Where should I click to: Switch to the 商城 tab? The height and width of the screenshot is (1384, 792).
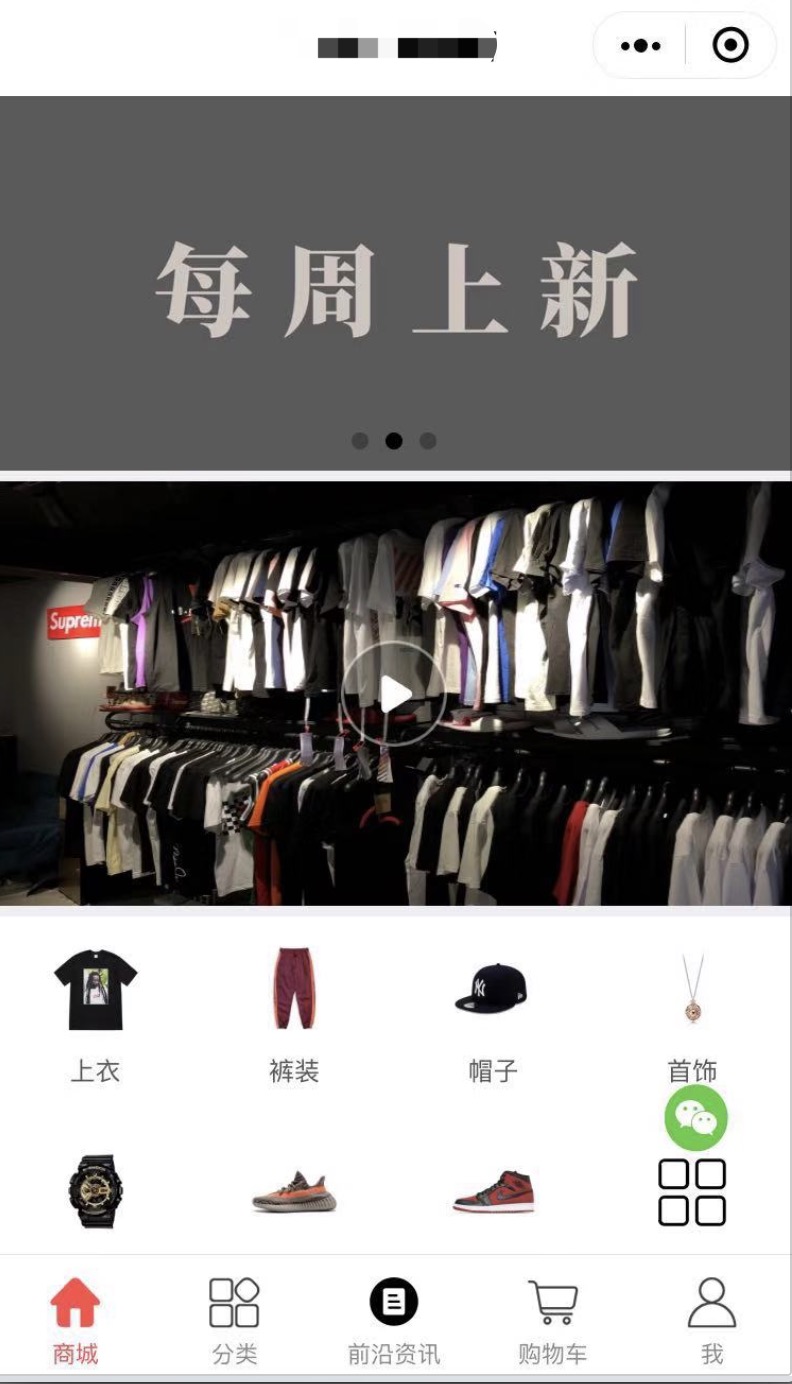[76, 1320]
